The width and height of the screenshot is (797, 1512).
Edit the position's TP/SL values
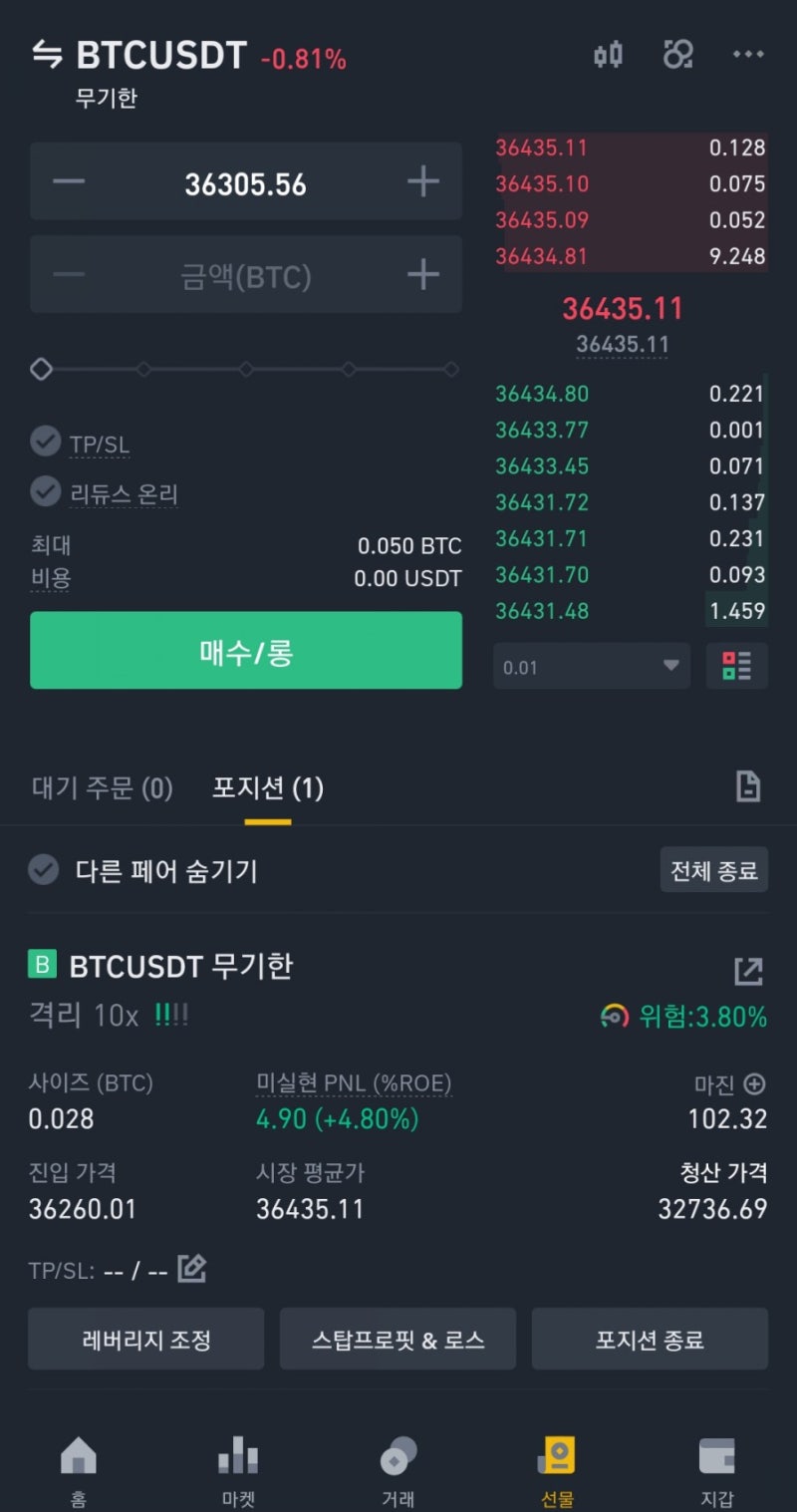pyautogui.click(x=191, y=1269)
